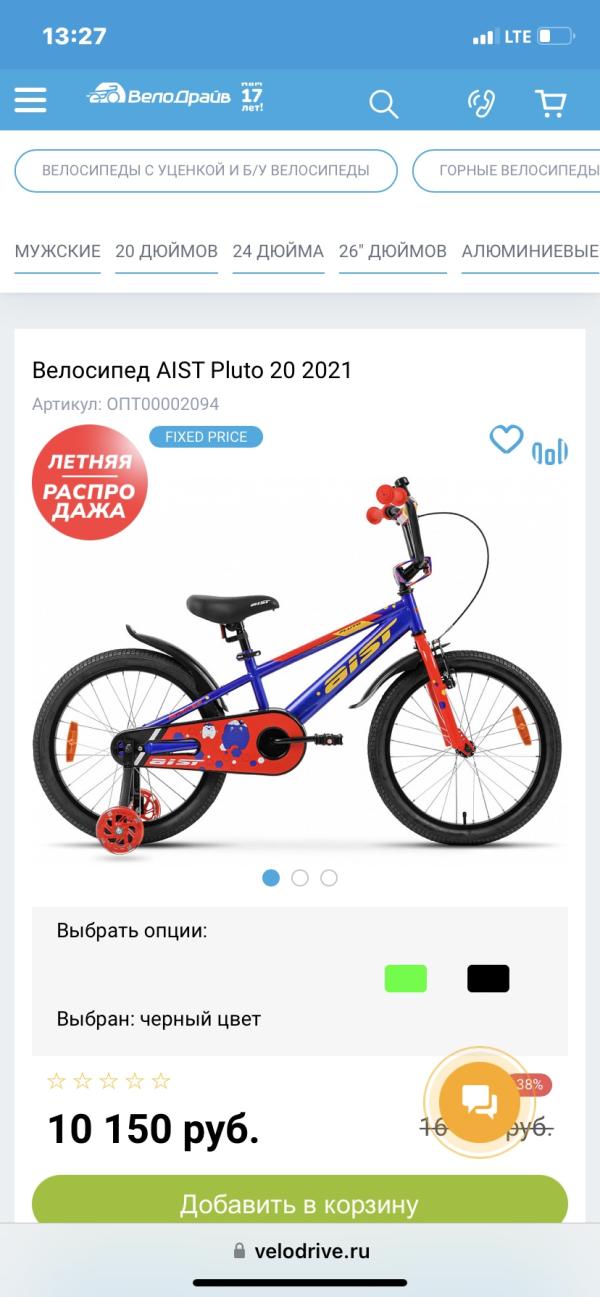Open the shopping cart
This screenshot has width=600, height=1297.
click(x=550, y=102)
